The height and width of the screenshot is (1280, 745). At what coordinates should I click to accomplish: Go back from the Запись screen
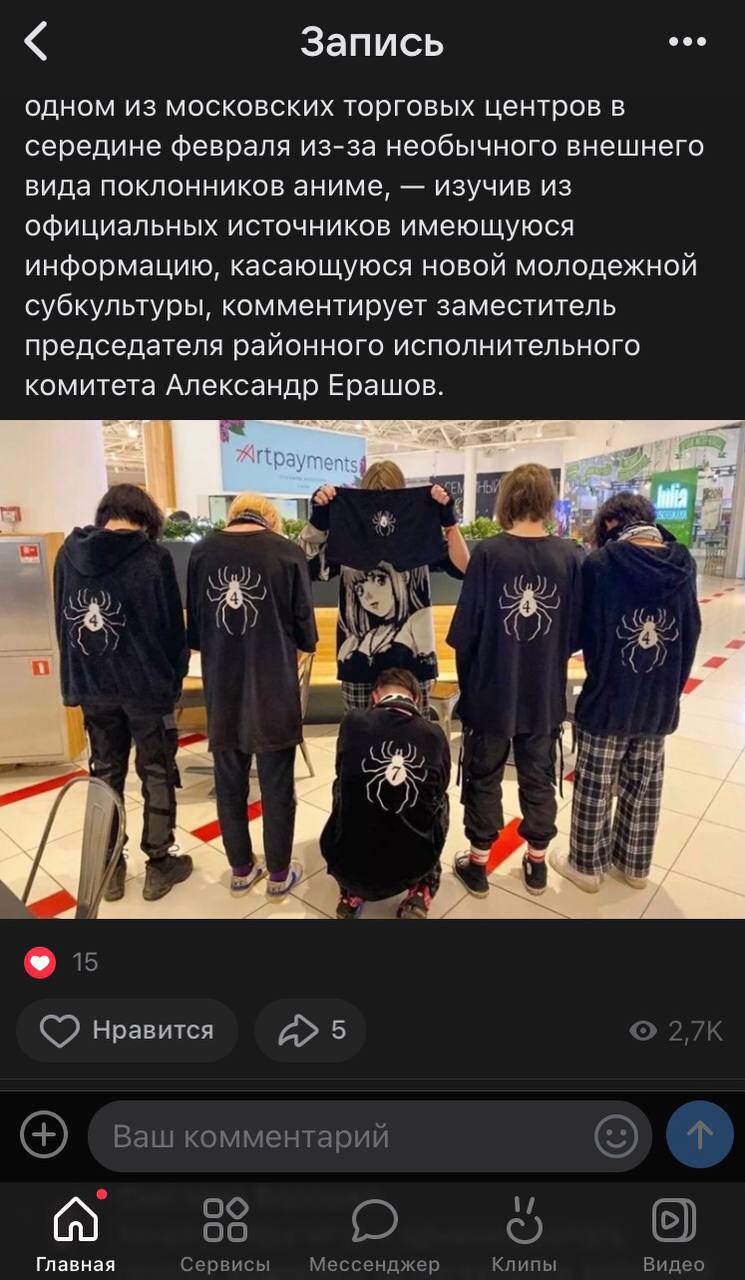[36, 42]
